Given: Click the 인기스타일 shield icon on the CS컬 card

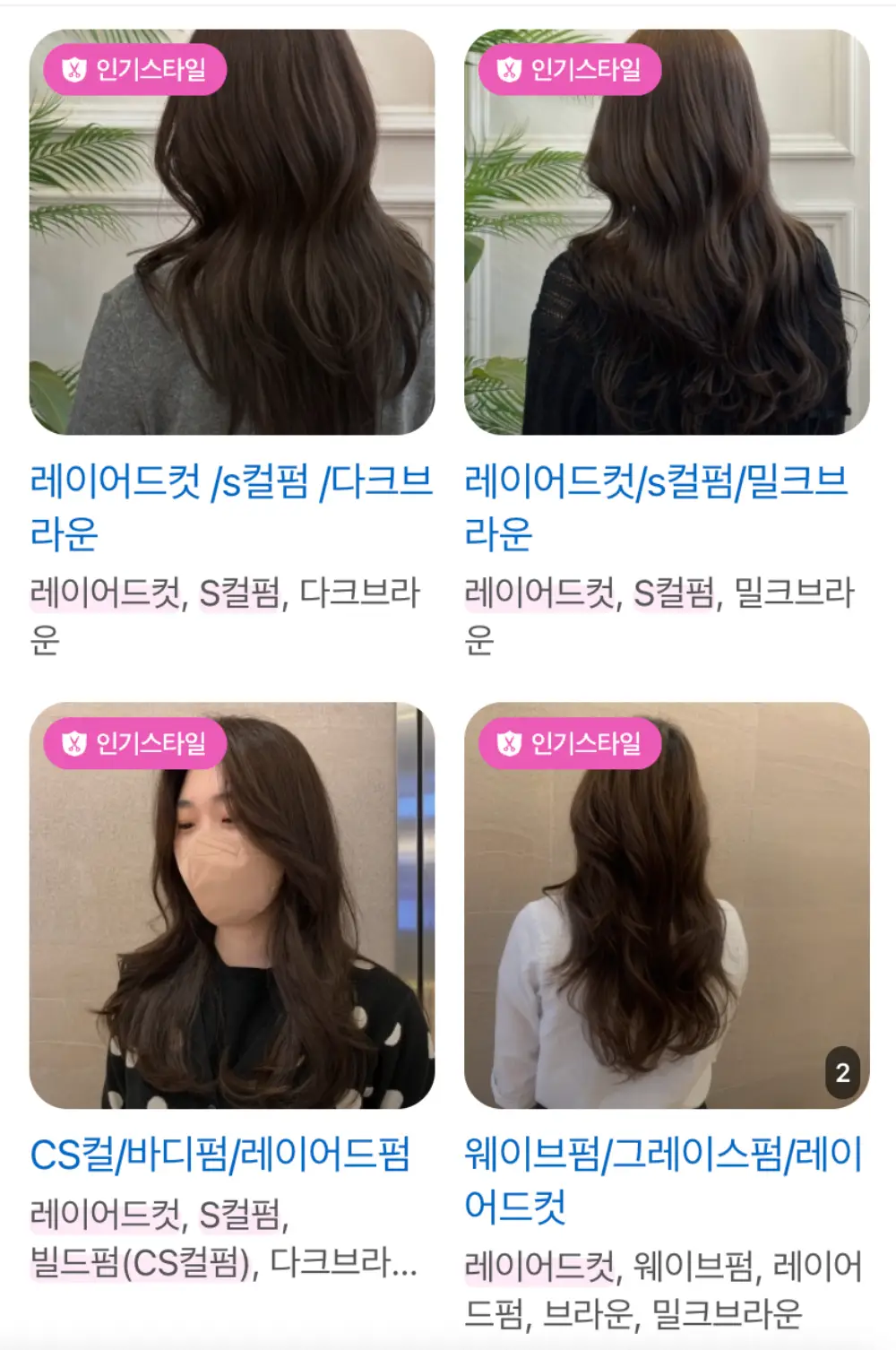Looking at the screenshot, I should pyautogui.click(x=72, y=741).
